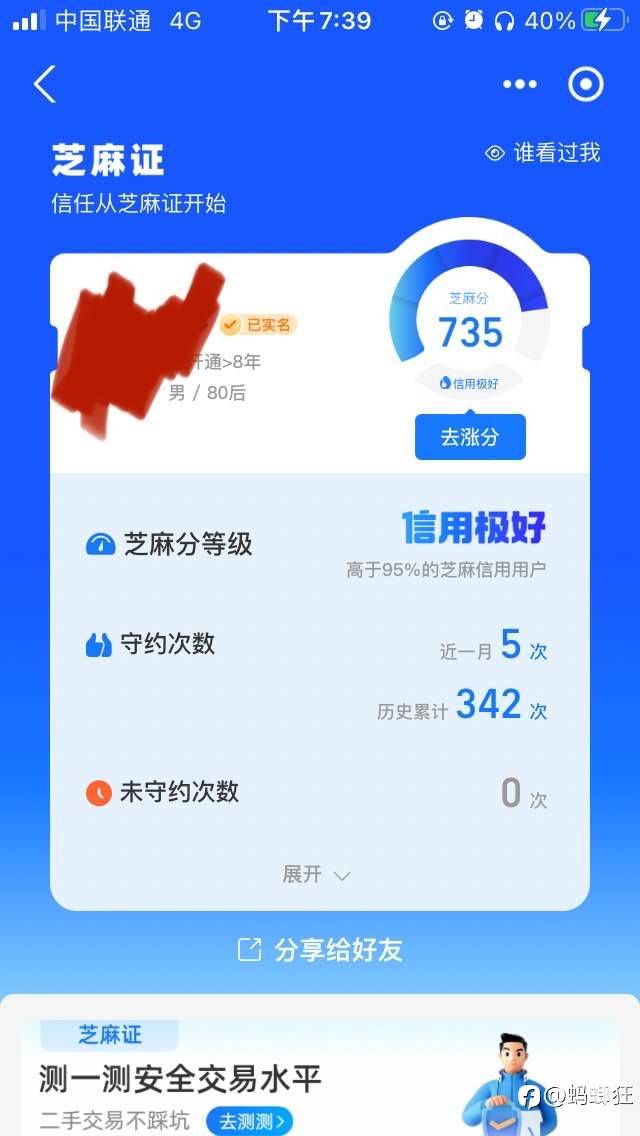Start the test with 去测测
The width and height of the screenshot is (640, 1136).
click(251, 1121)
